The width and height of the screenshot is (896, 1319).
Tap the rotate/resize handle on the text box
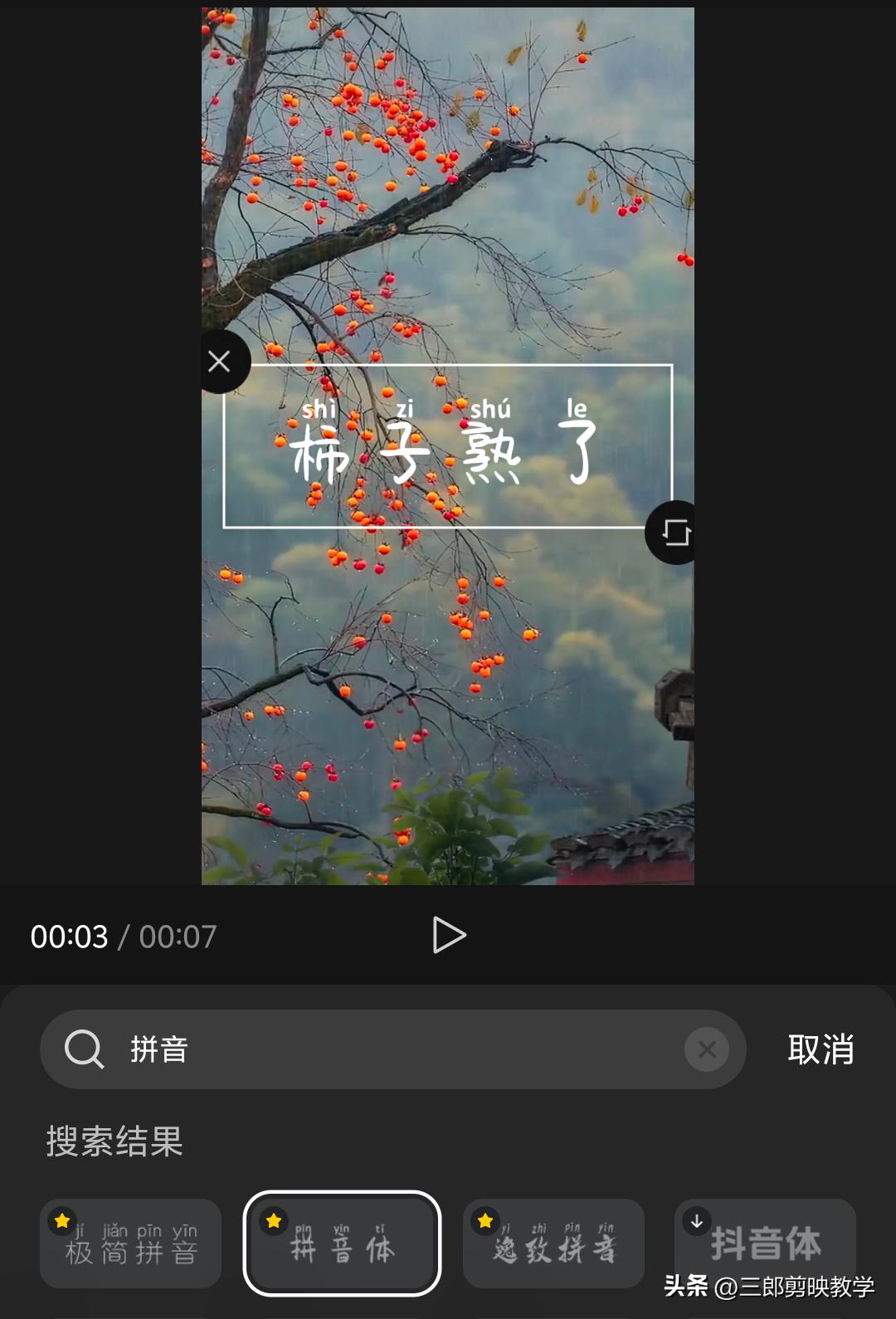(x=675, y=532)
